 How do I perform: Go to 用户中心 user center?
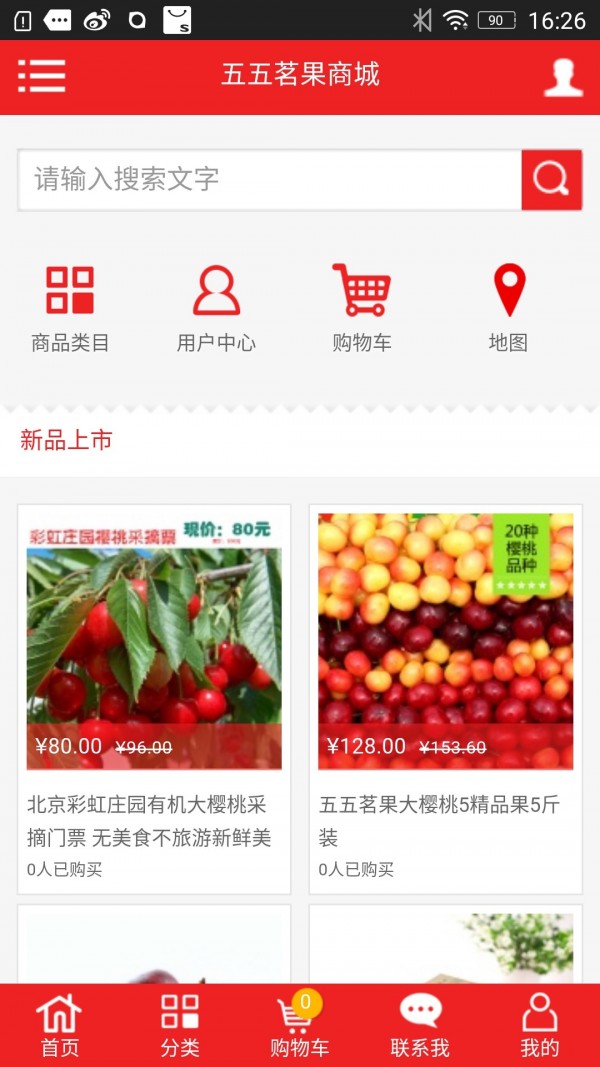click(216, 308)
